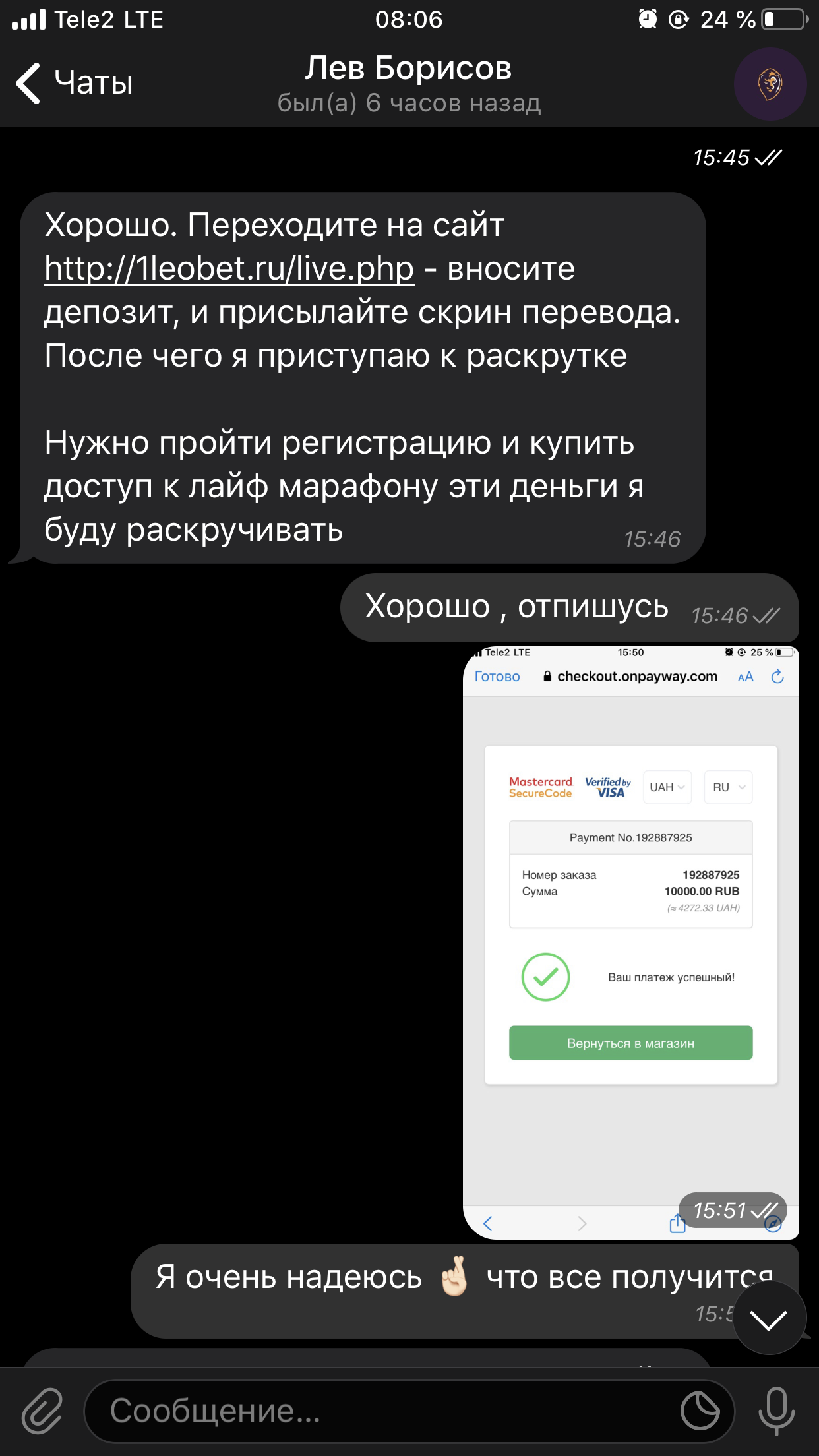Viewport: 819px width, 1456px height.
Task: Go back to Чаты list
Action: [74, 84]
